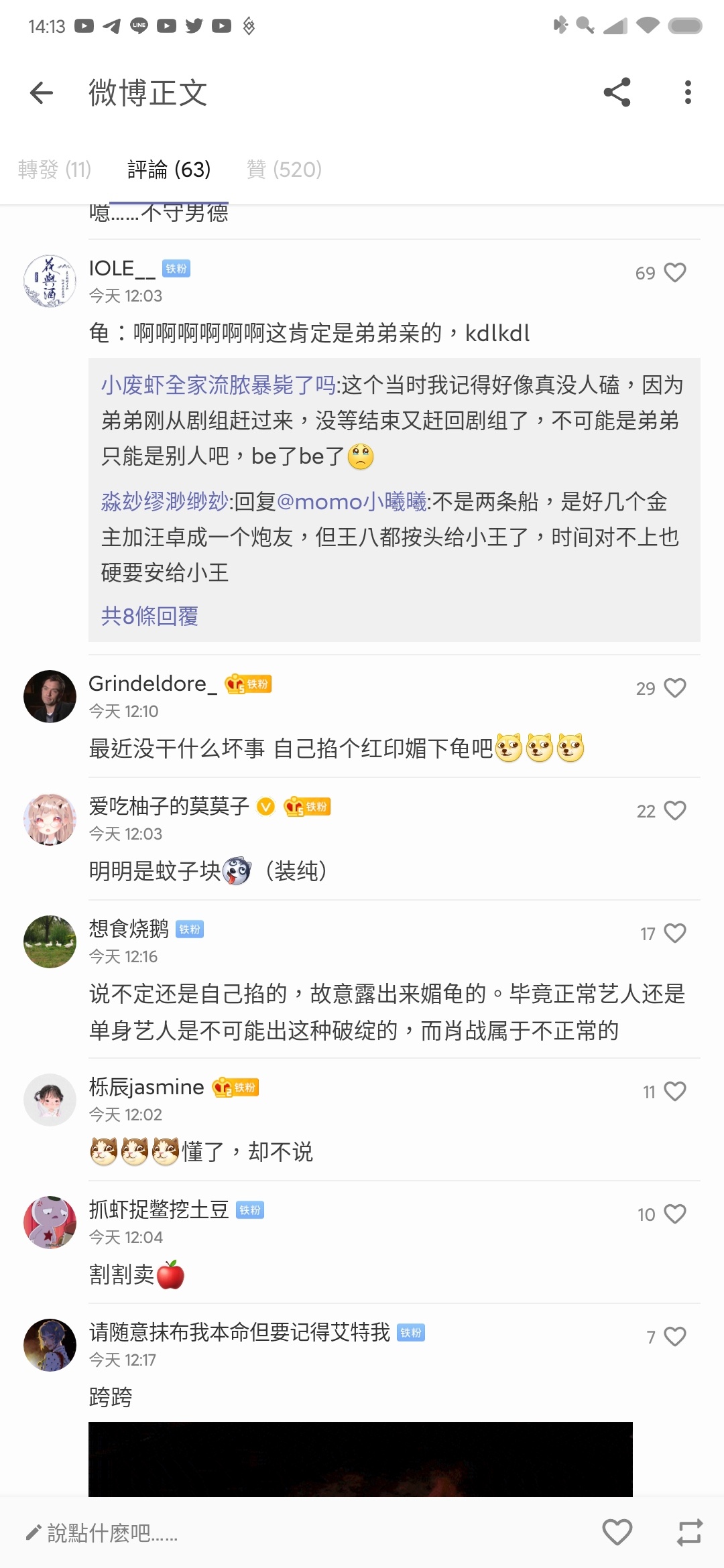The height and width of the screenshot is (1568, 724).
Task: Like the post from the bottom bar
Action: pyautogui.click(x=617, y=1532)
